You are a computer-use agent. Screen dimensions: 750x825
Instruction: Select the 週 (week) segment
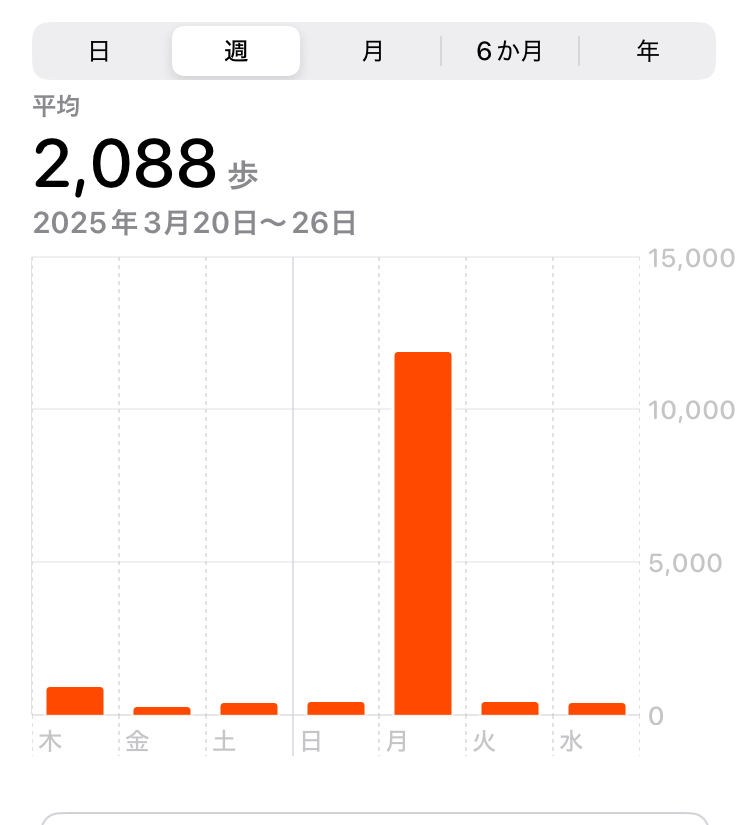pyautogui.click(x=236, y=51)
